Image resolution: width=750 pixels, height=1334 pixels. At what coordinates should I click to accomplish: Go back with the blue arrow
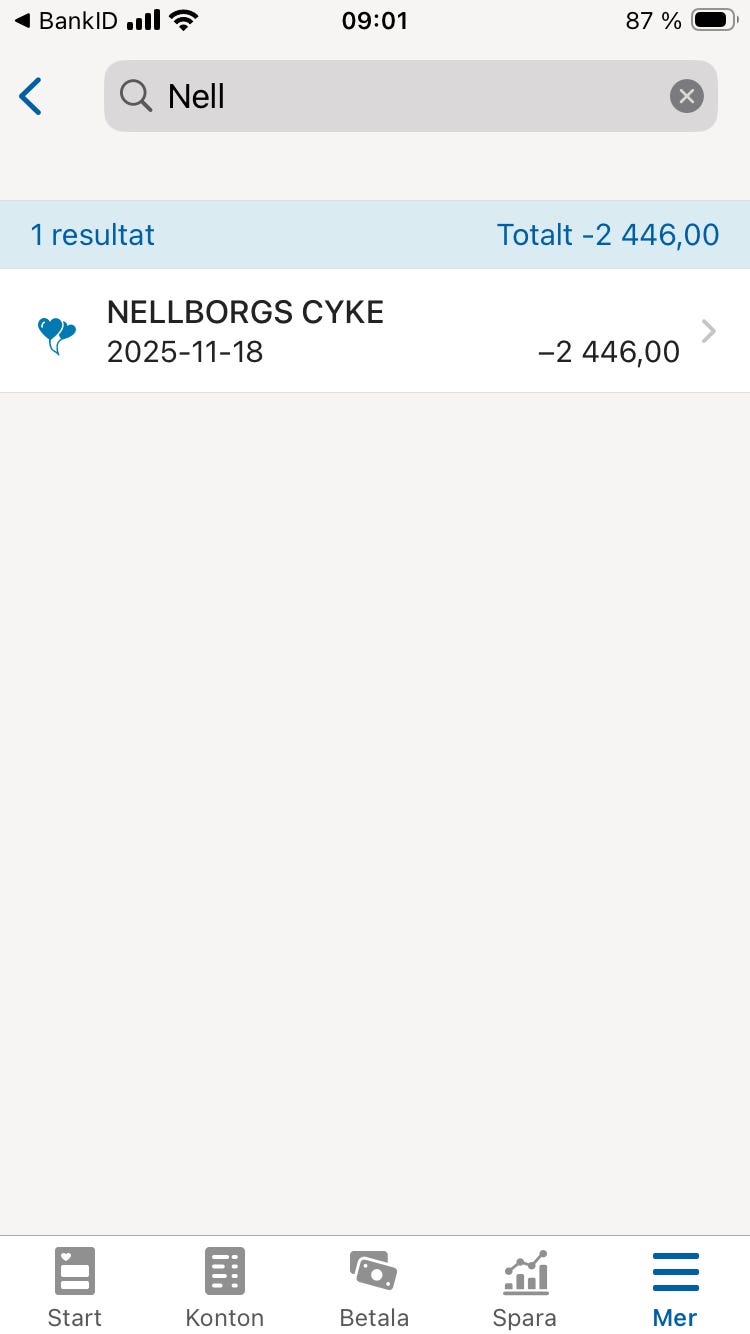point(31,96)
